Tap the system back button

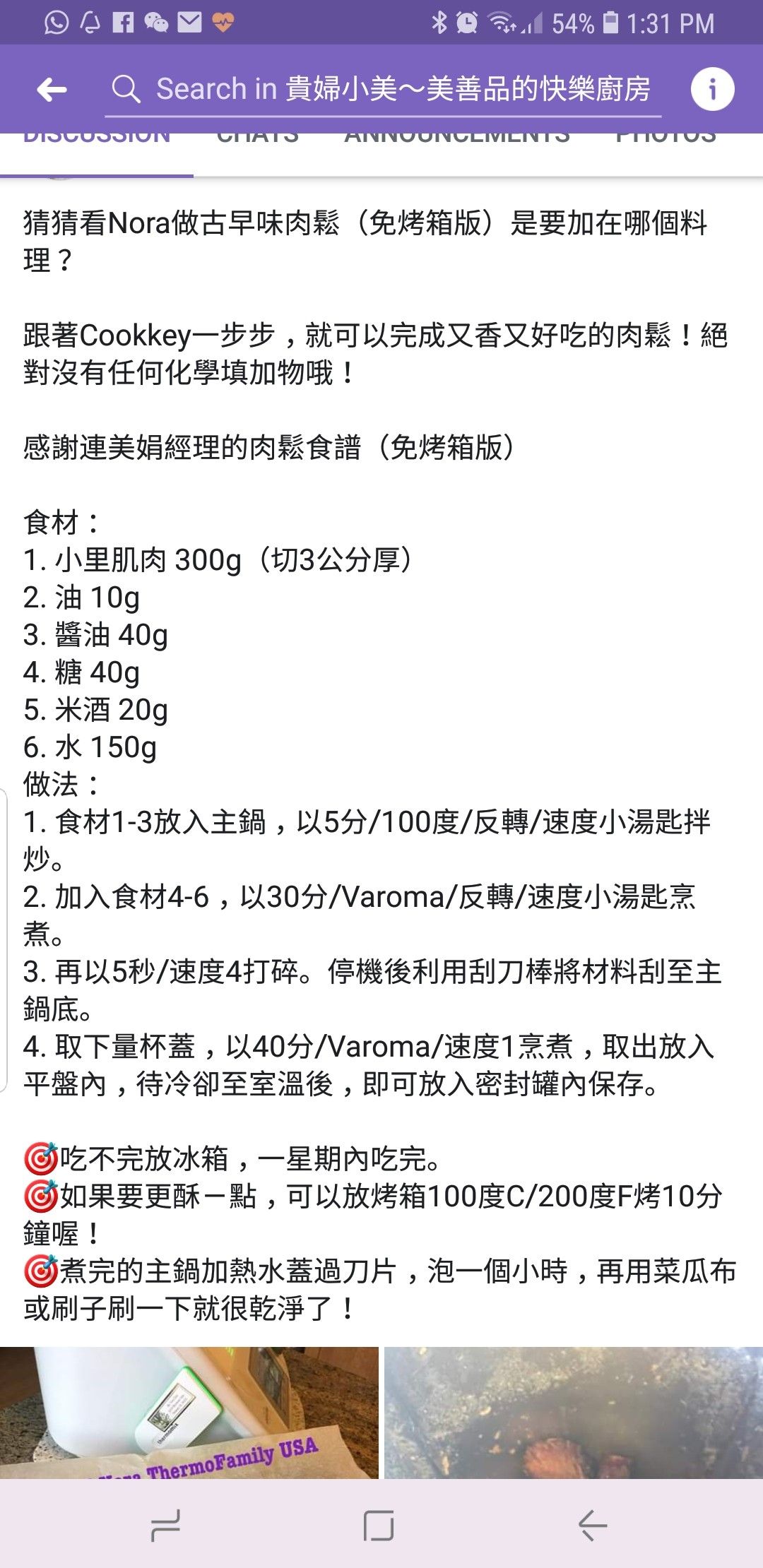593,1526
